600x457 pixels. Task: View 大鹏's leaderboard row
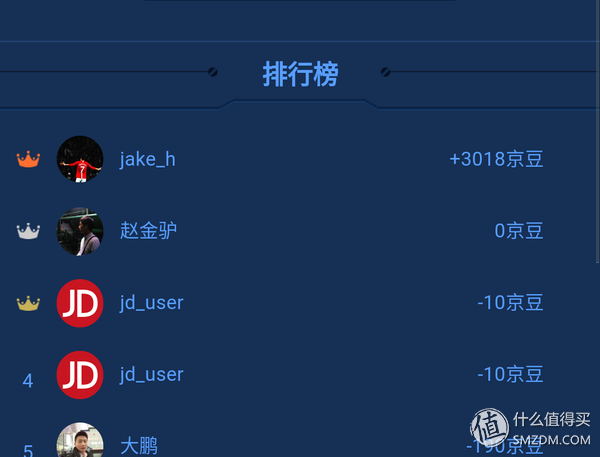[139, 445]
